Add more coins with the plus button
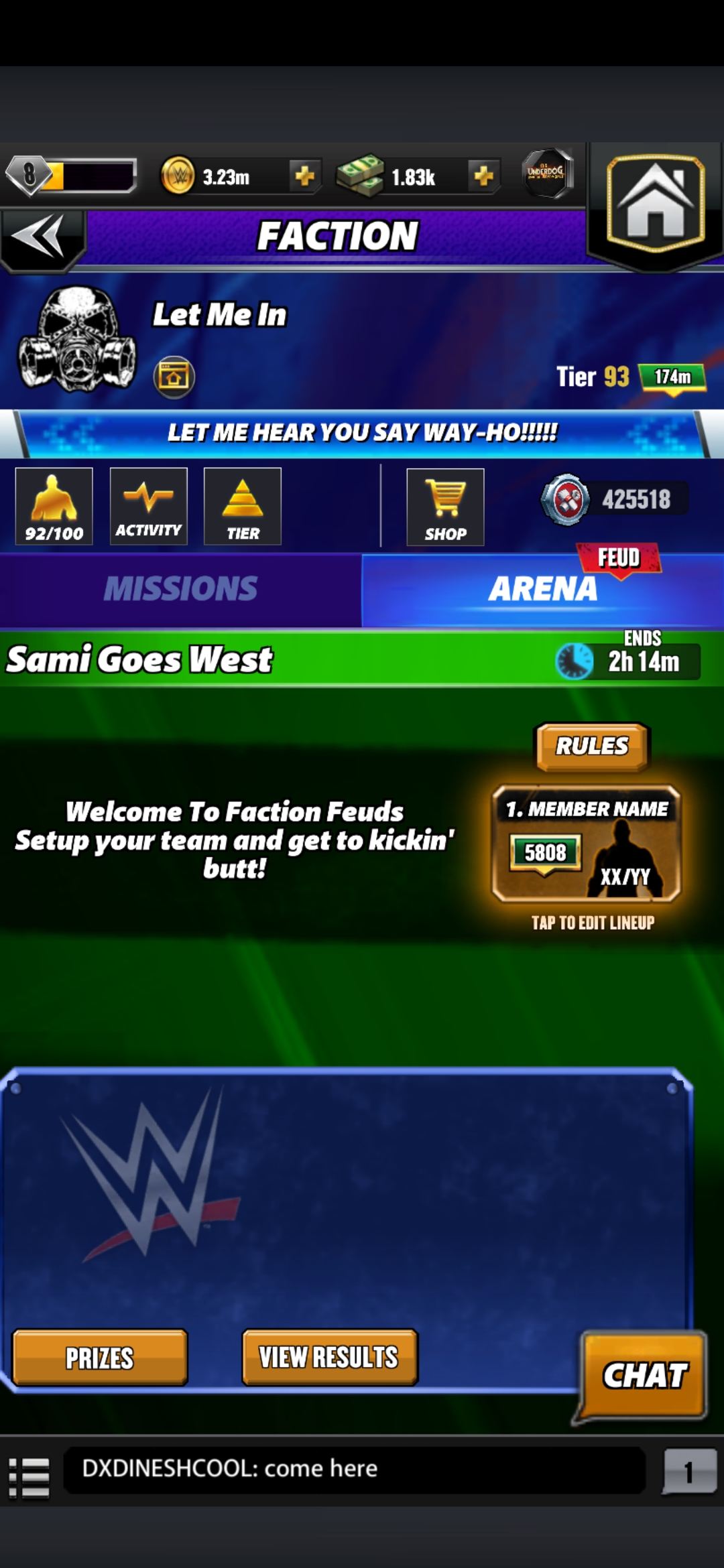This screenshot has width=724, height=1568. tap(305, 176)
